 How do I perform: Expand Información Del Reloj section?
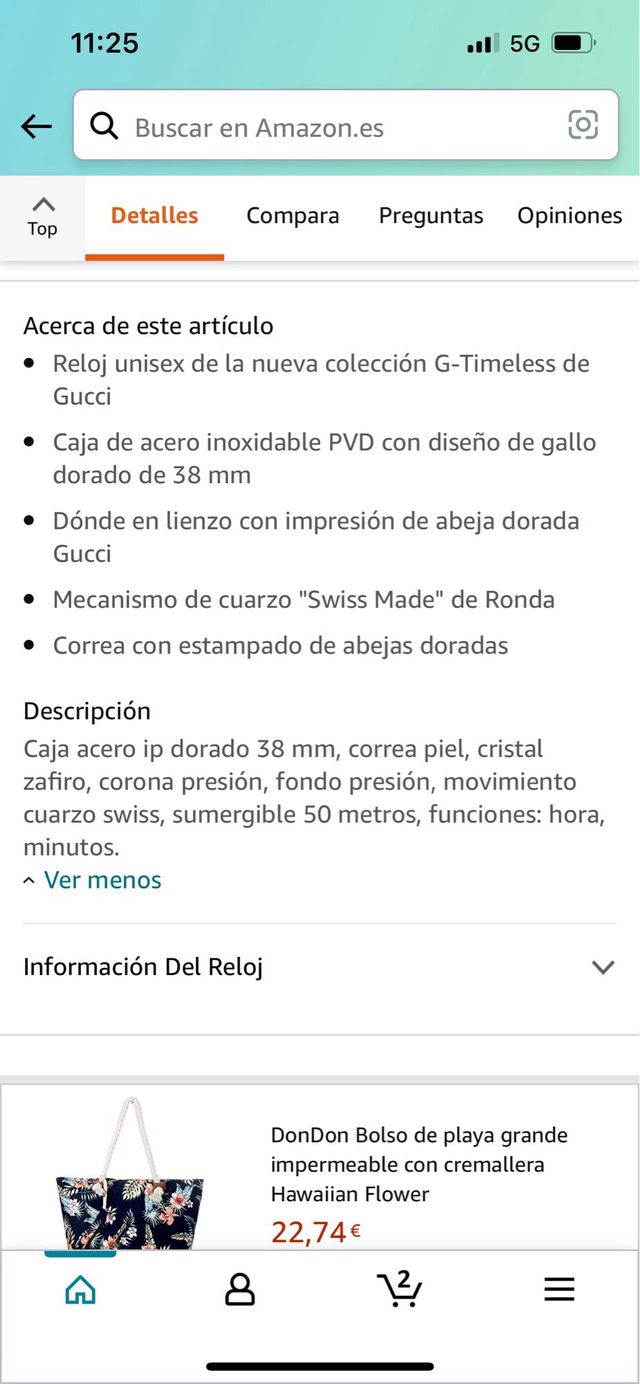(x=320, y=967)
